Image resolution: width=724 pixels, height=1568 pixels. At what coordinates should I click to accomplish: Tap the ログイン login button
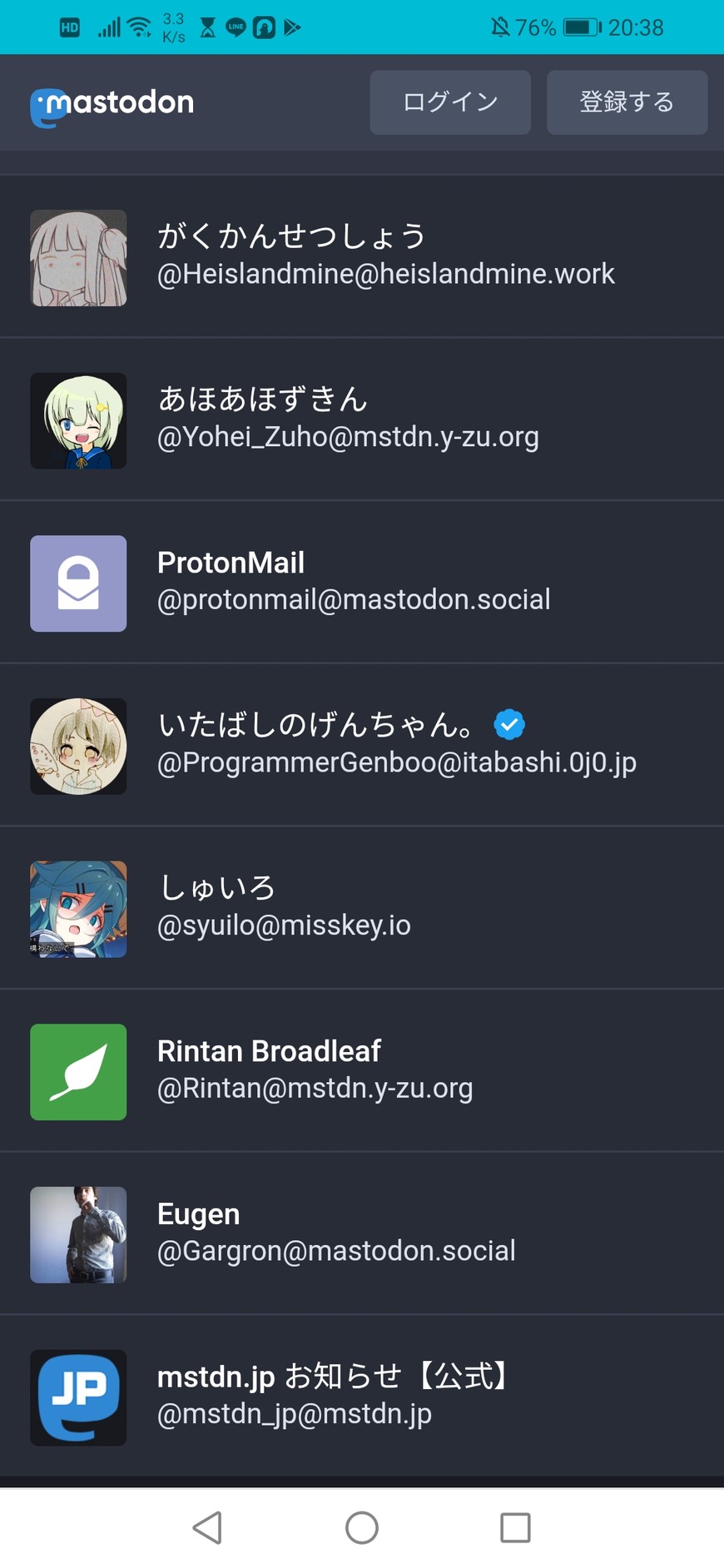tap(449, 102)
